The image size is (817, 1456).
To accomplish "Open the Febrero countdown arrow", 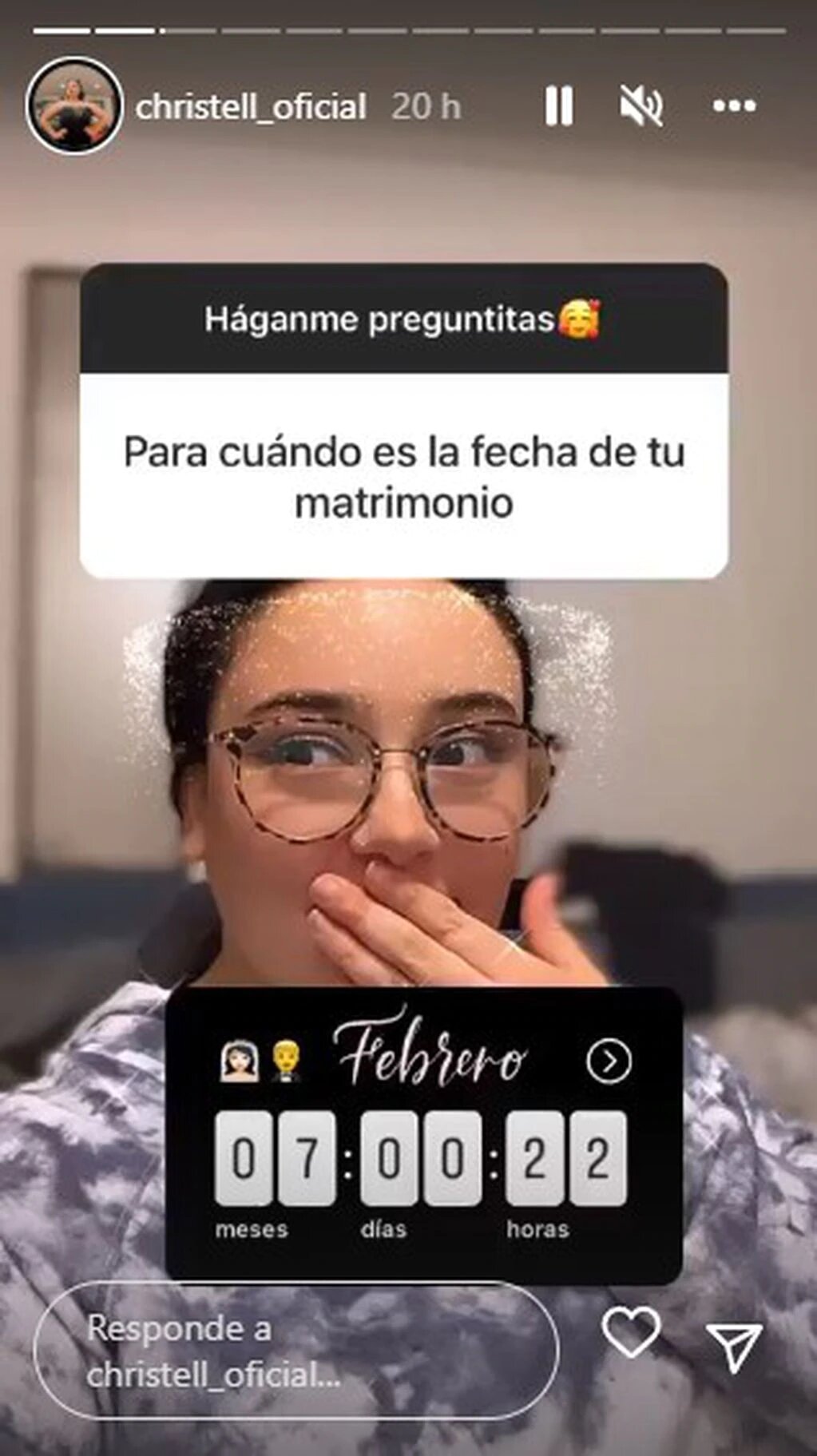I will coord(609,1061).
